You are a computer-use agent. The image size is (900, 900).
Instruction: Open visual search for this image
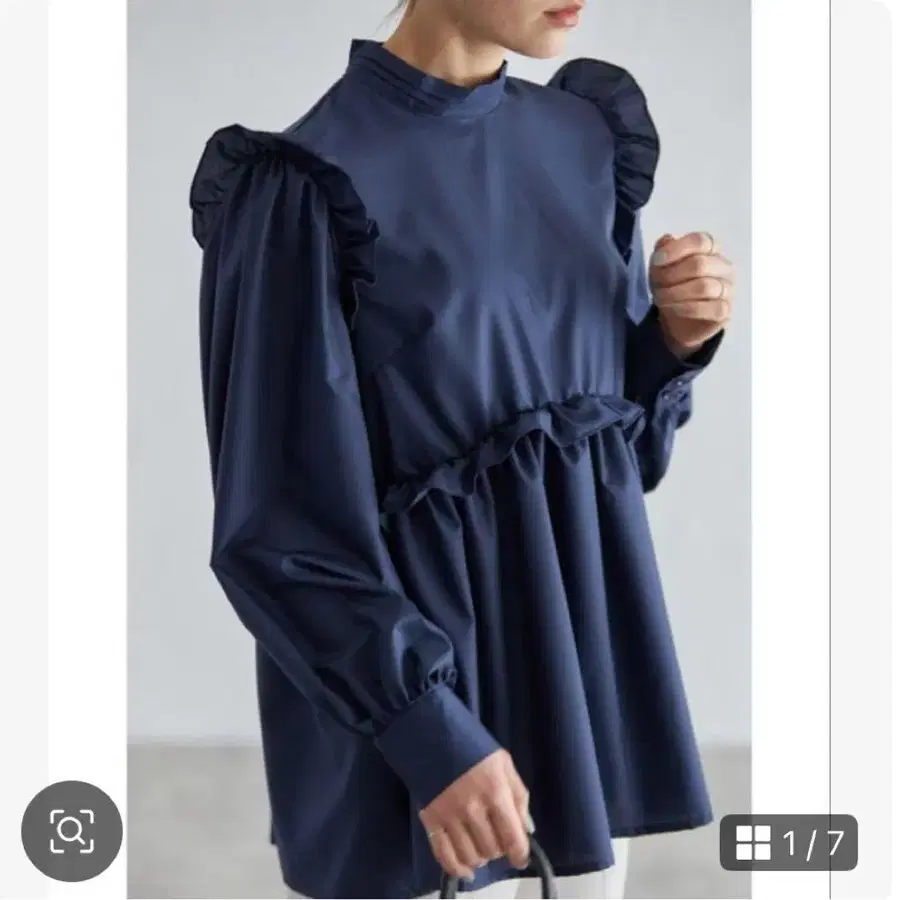tap(72, 831)
